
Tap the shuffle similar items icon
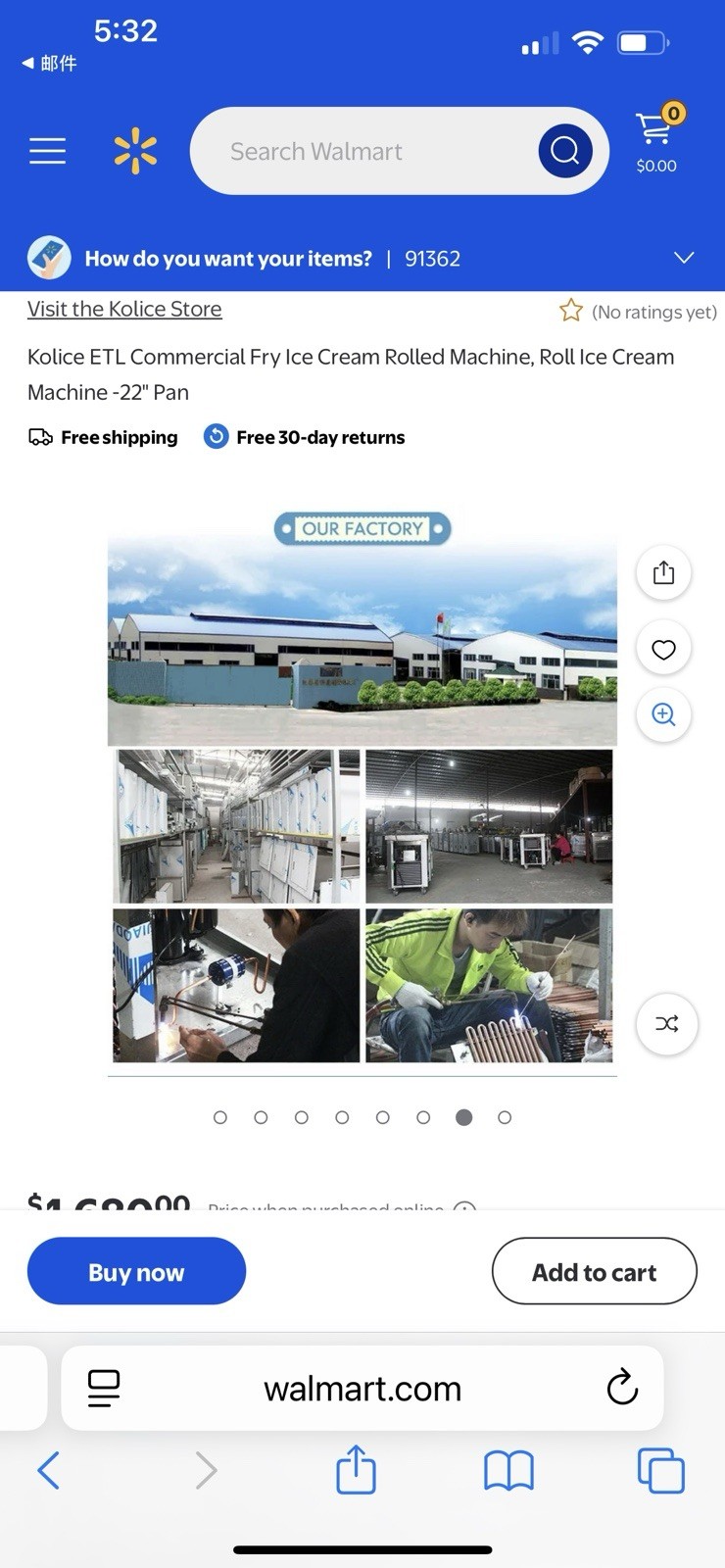[667, 1024]
